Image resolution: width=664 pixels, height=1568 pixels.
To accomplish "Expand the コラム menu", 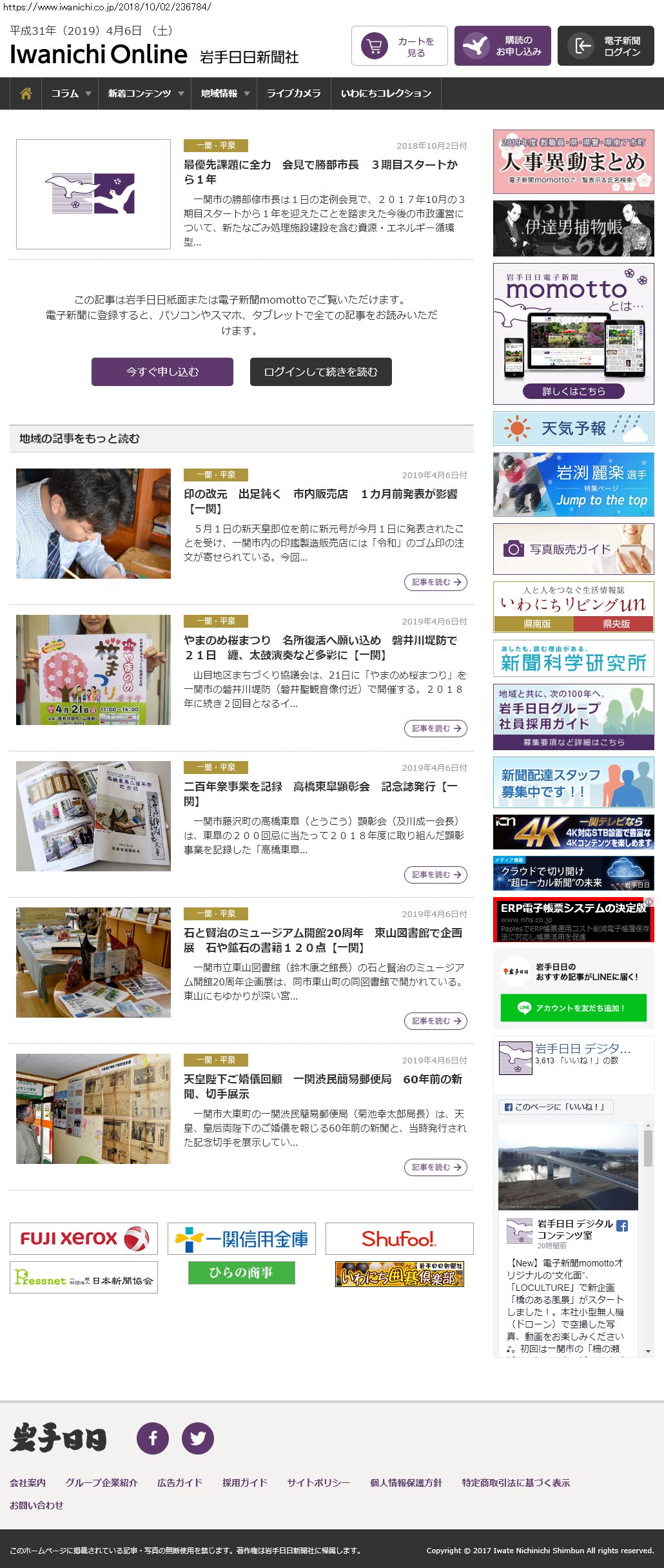I will click(70, 93).
